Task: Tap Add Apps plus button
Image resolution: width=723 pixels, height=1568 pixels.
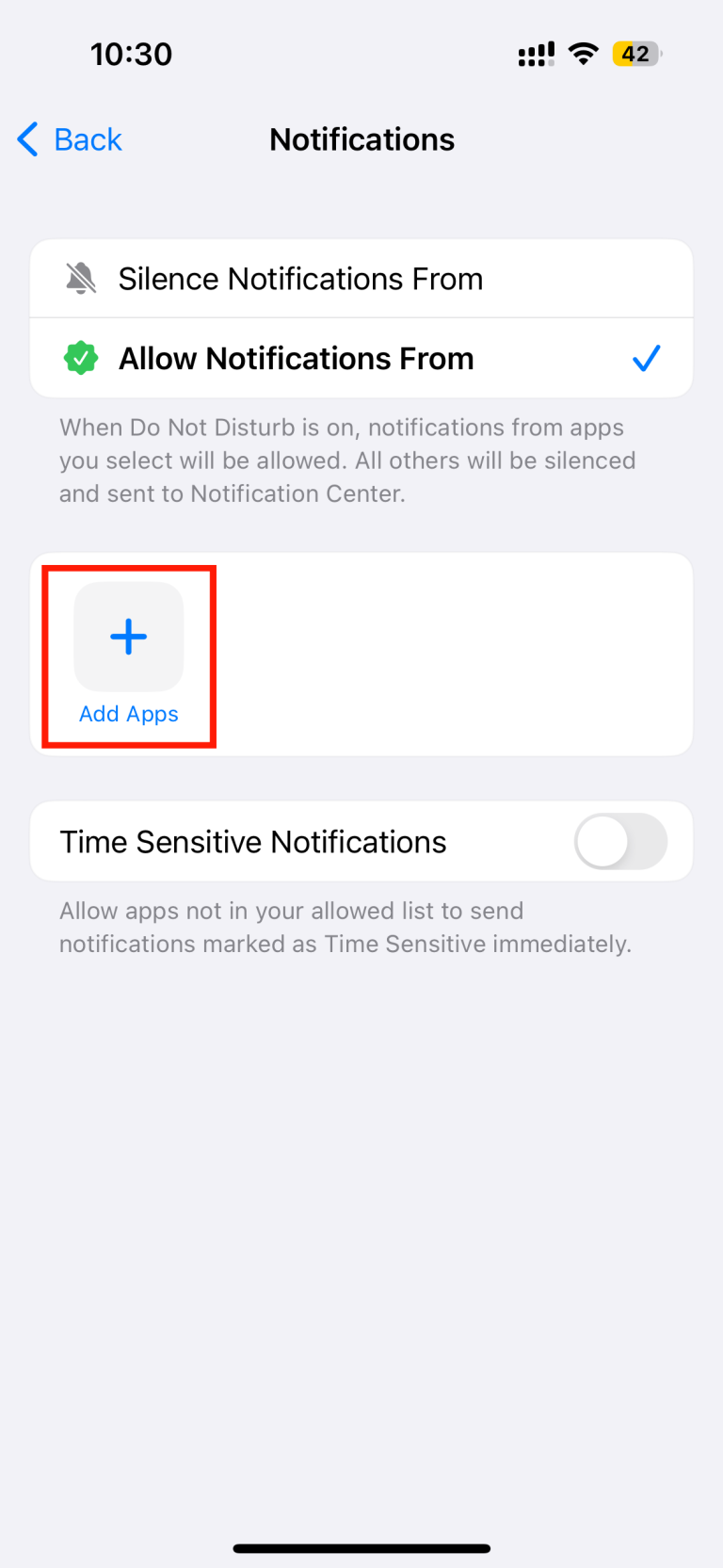Action: tap(129, 638)
